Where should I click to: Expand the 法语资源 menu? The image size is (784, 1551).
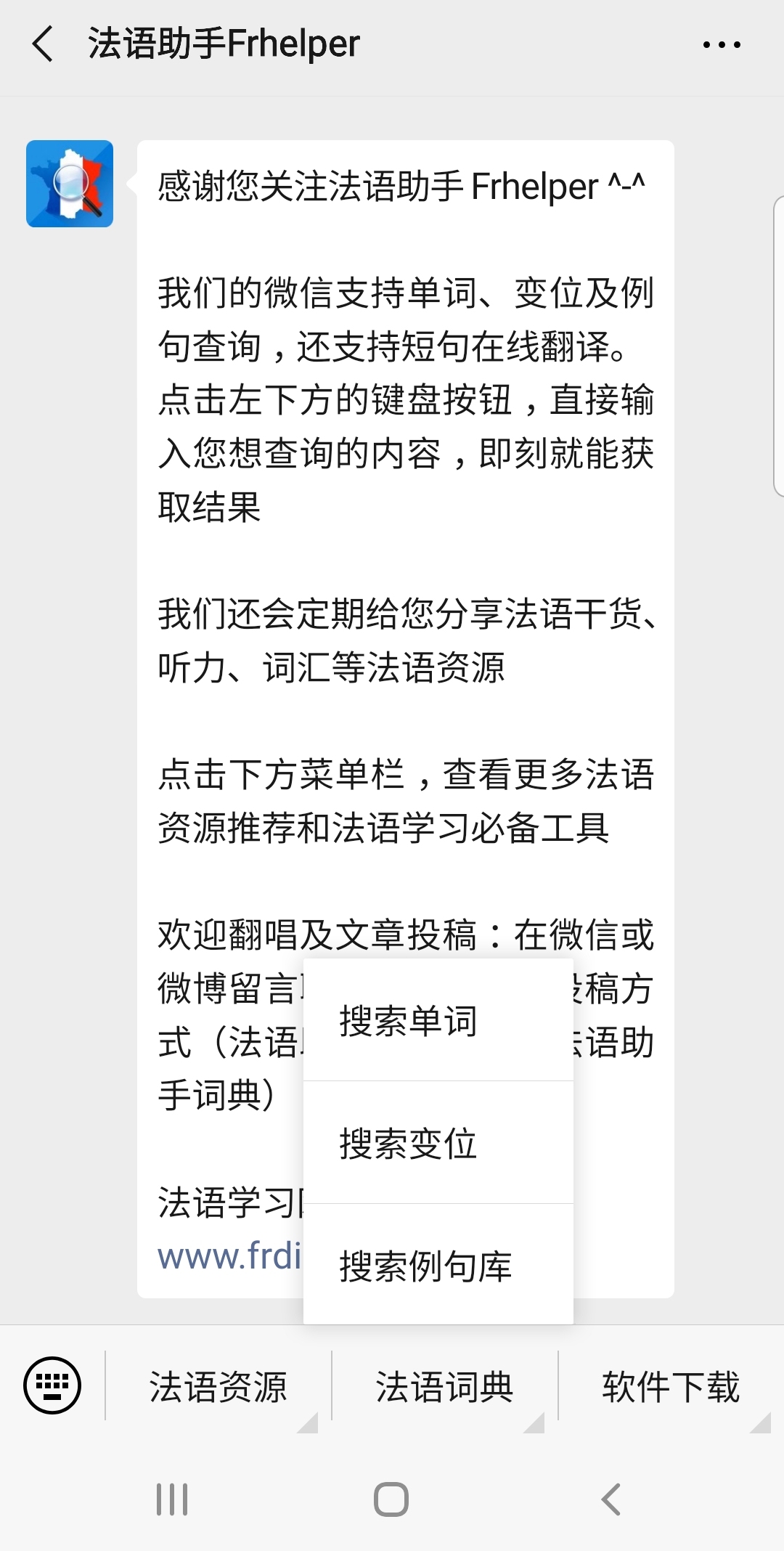click(x=219, y=1386)
